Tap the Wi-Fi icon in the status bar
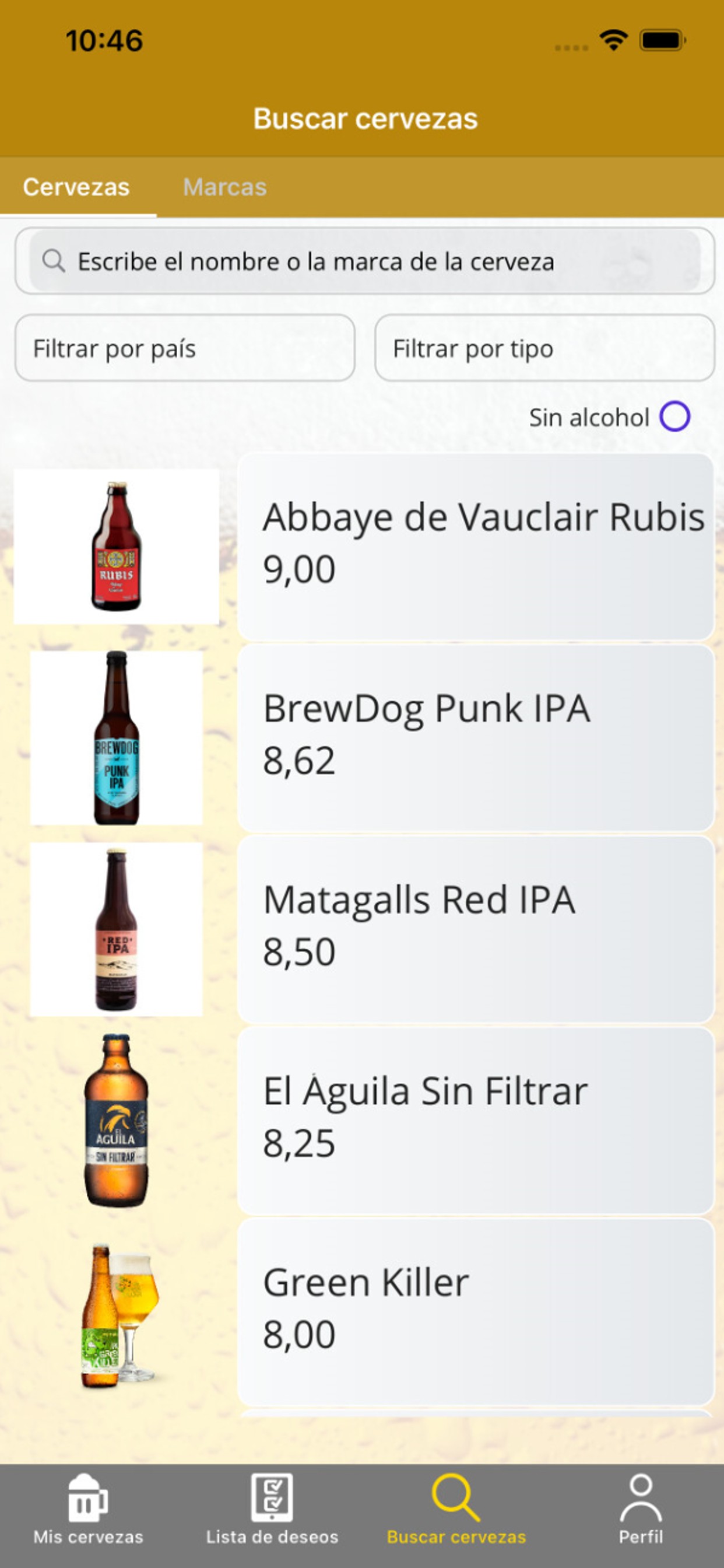 [613, 38]
